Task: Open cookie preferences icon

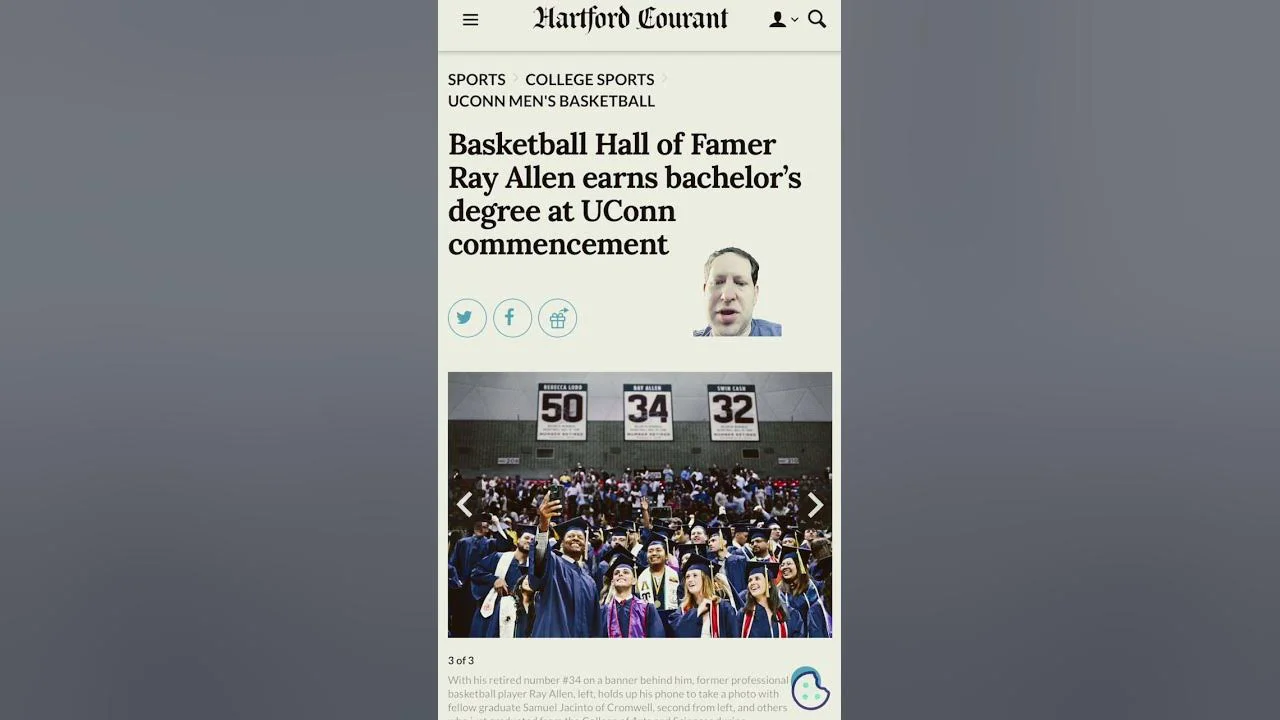Action: point(810,689)
